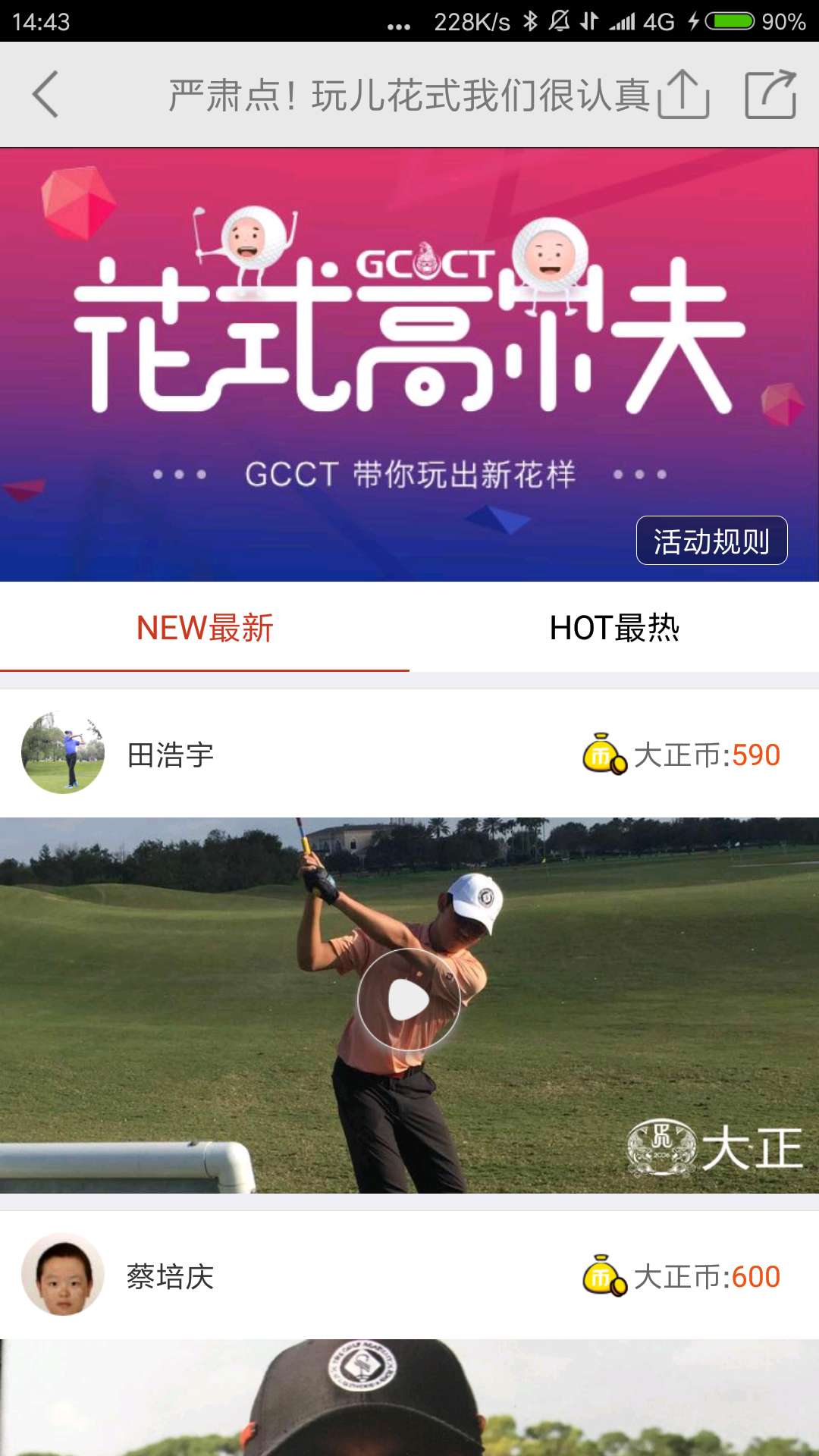Switch to the NEW最新 tab
The height and width of the screenshot is (1456, 819).
point(205,628)
